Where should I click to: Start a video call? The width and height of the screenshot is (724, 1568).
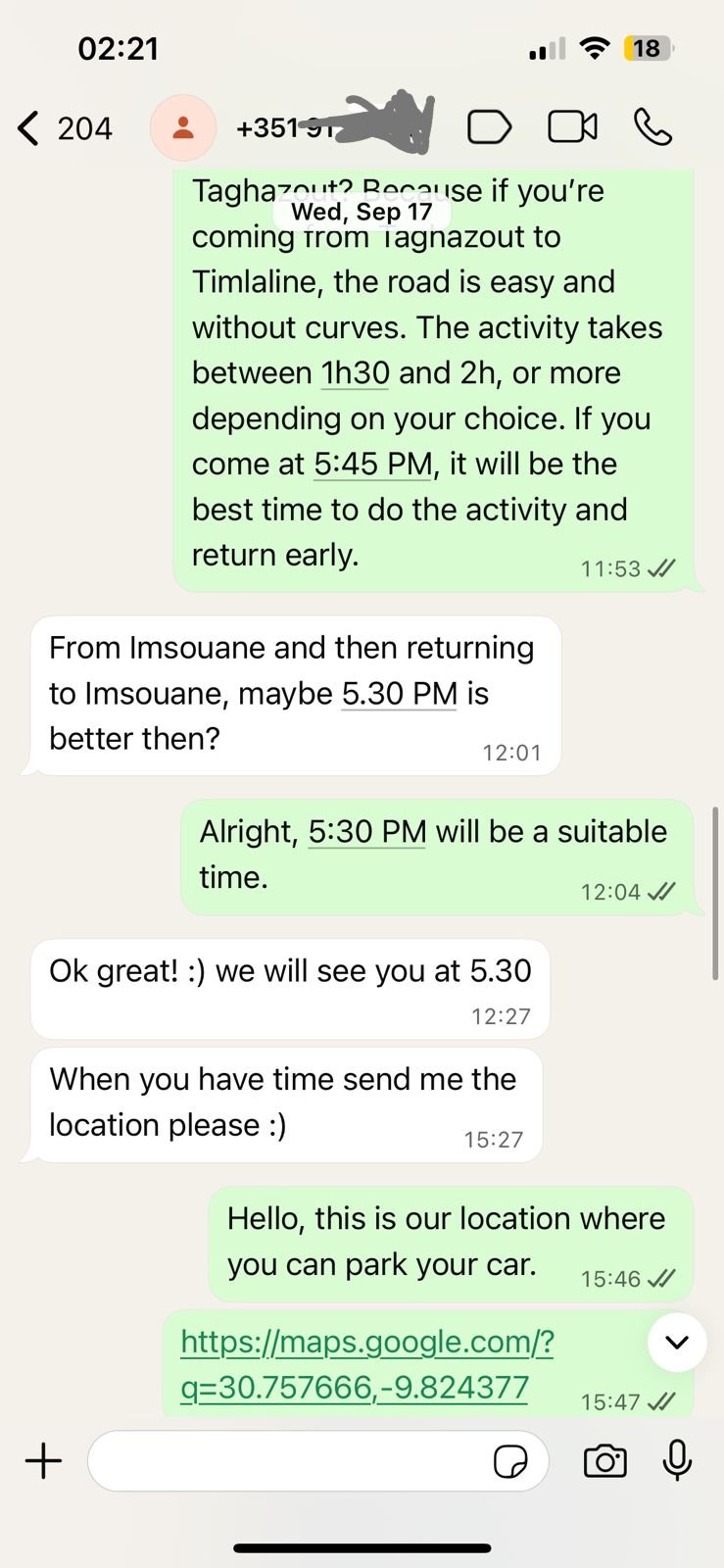[572, 127]
